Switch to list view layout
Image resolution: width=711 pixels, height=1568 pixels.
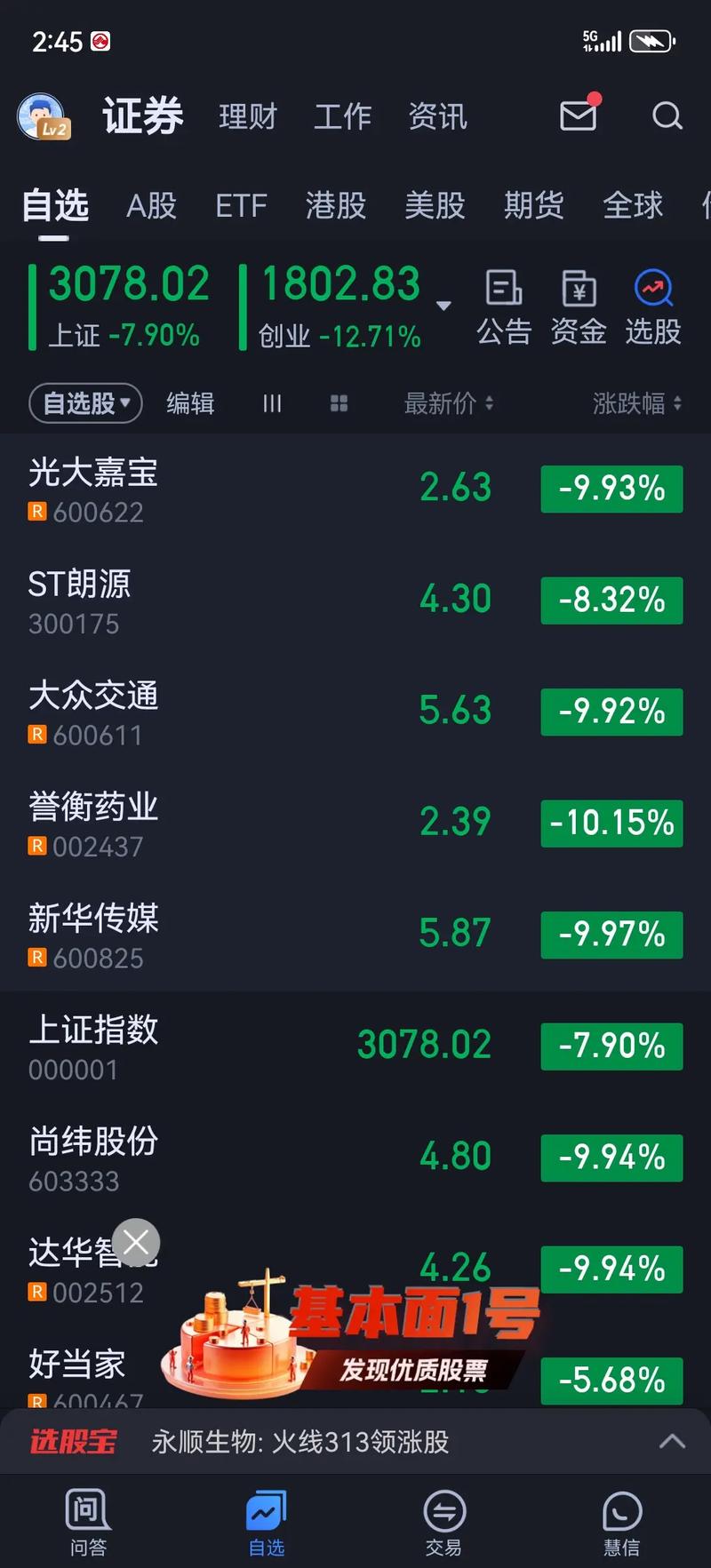[271, 403]
